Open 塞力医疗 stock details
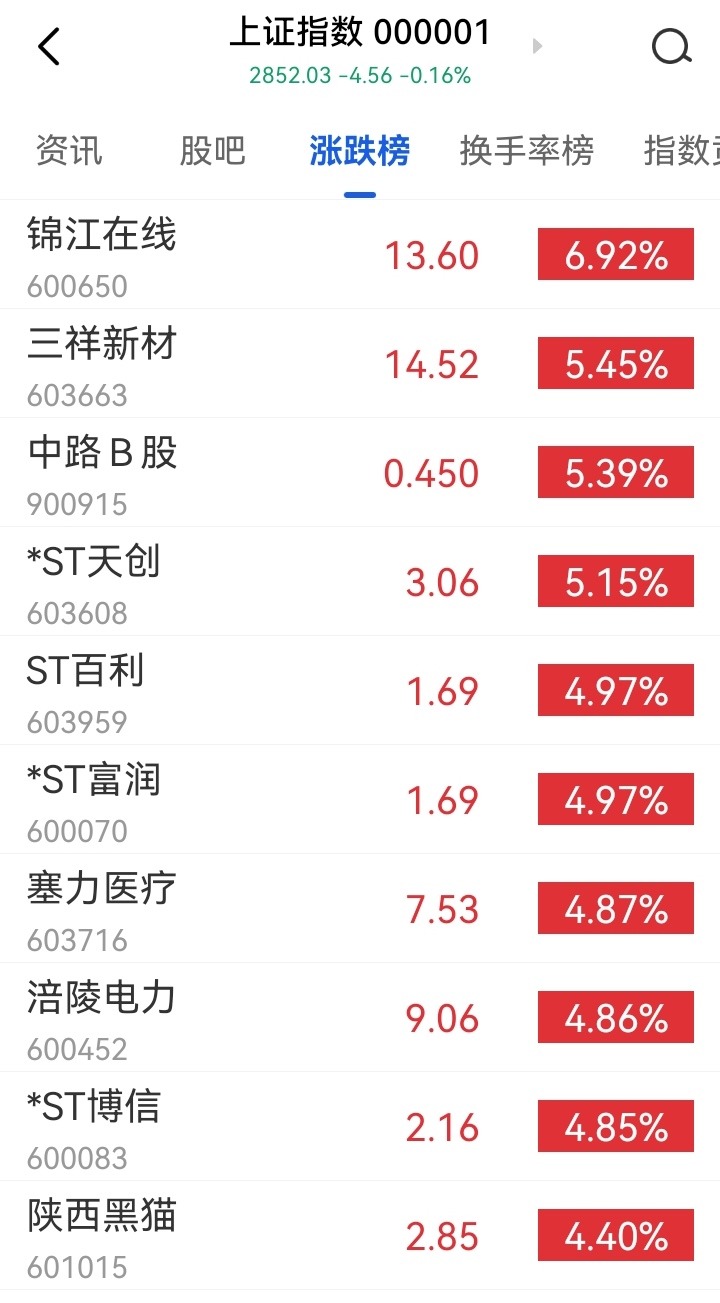 (x=100, y=889)
